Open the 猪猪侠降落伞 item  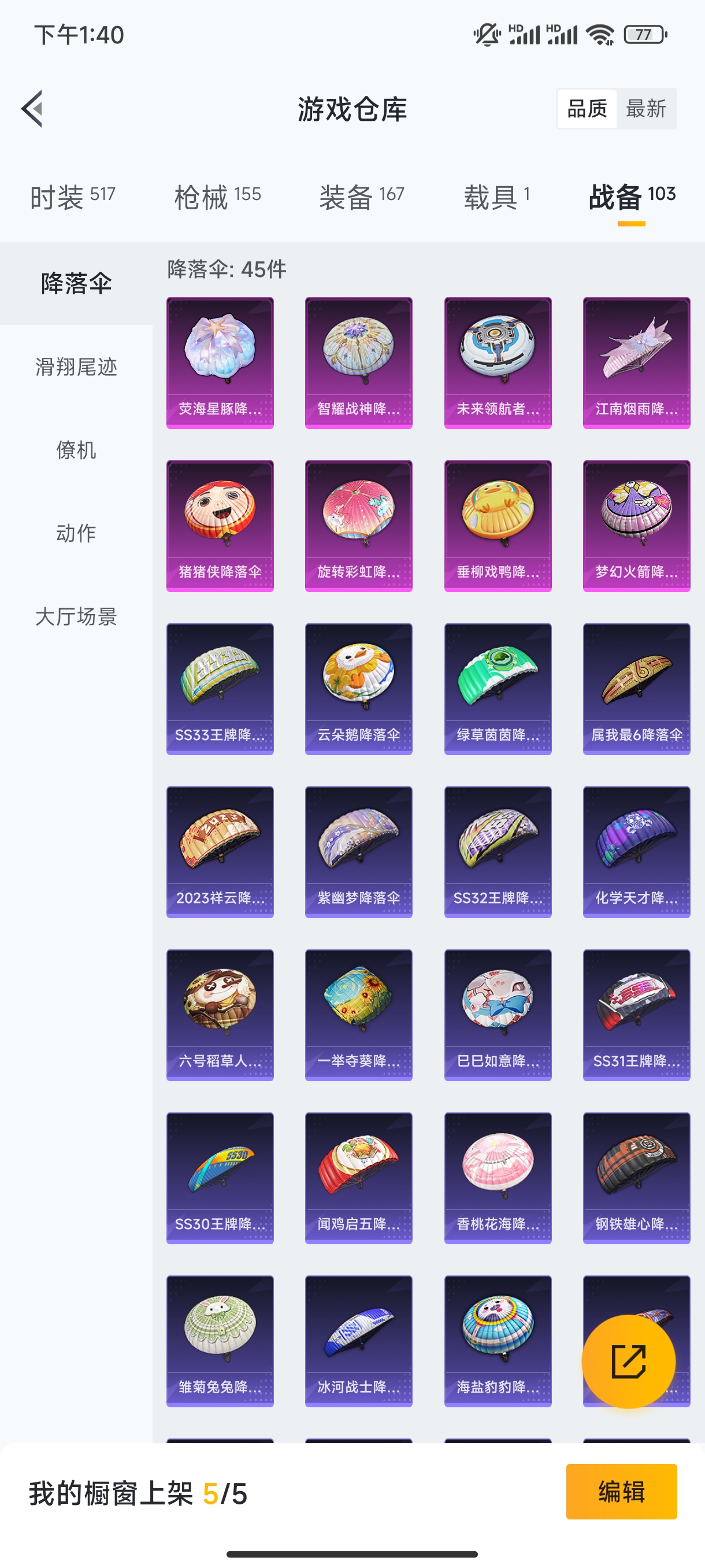pyautogui.click(x=220, y=526)
